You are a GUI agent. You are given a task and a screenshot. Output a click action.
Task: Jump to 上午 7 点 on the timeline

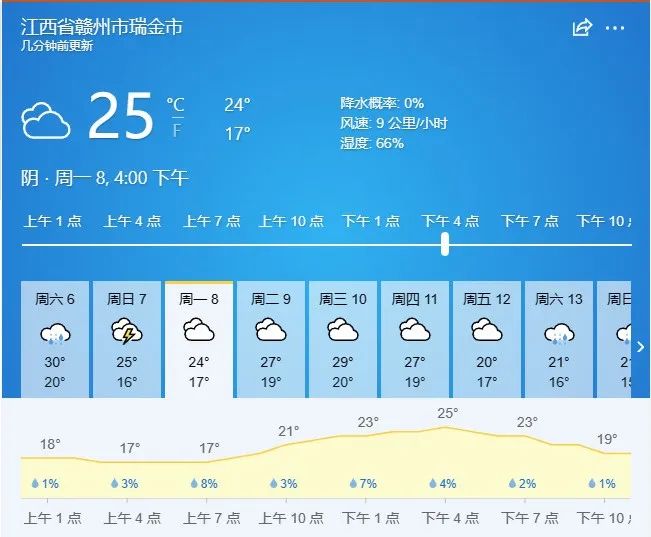click(x=212, y=221)
